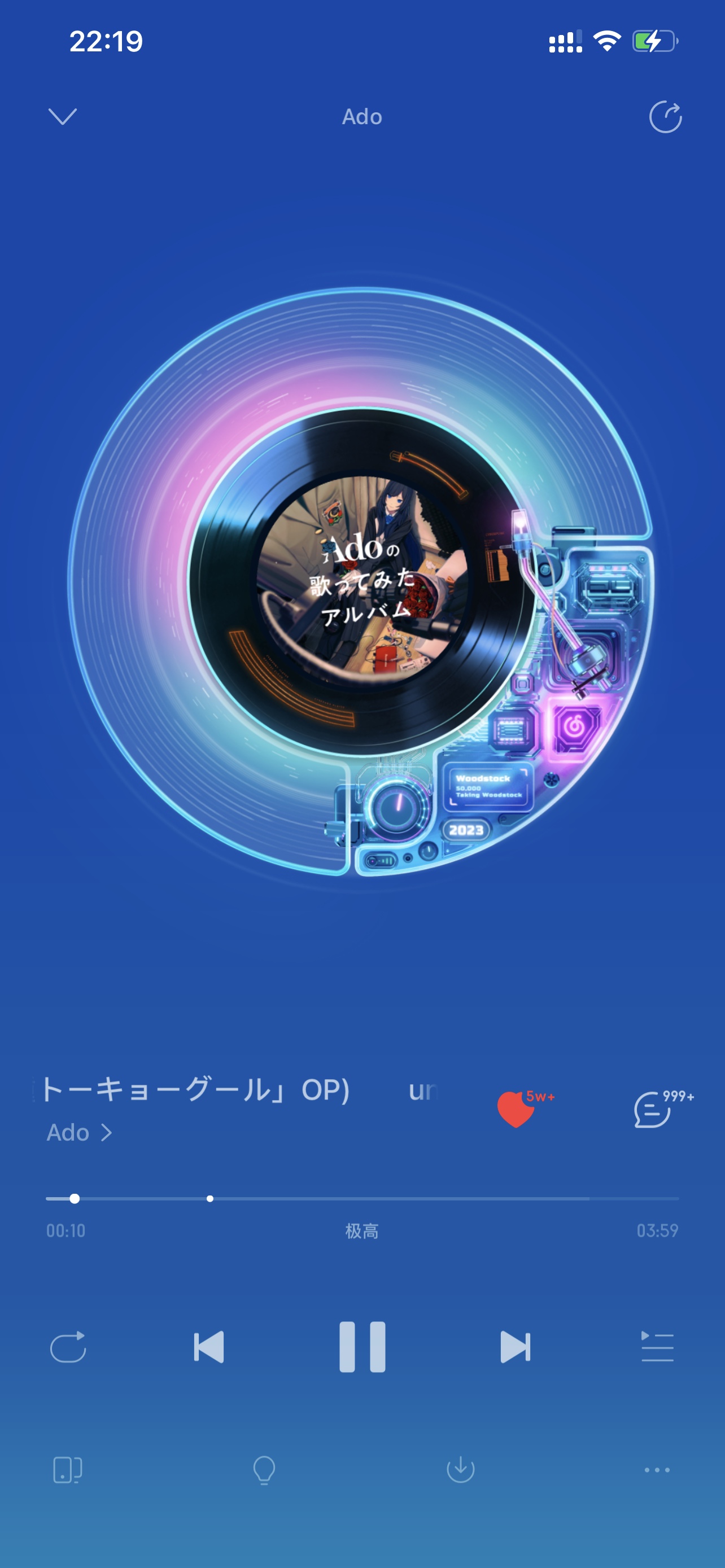Pause the current song

coord(362,1346)
